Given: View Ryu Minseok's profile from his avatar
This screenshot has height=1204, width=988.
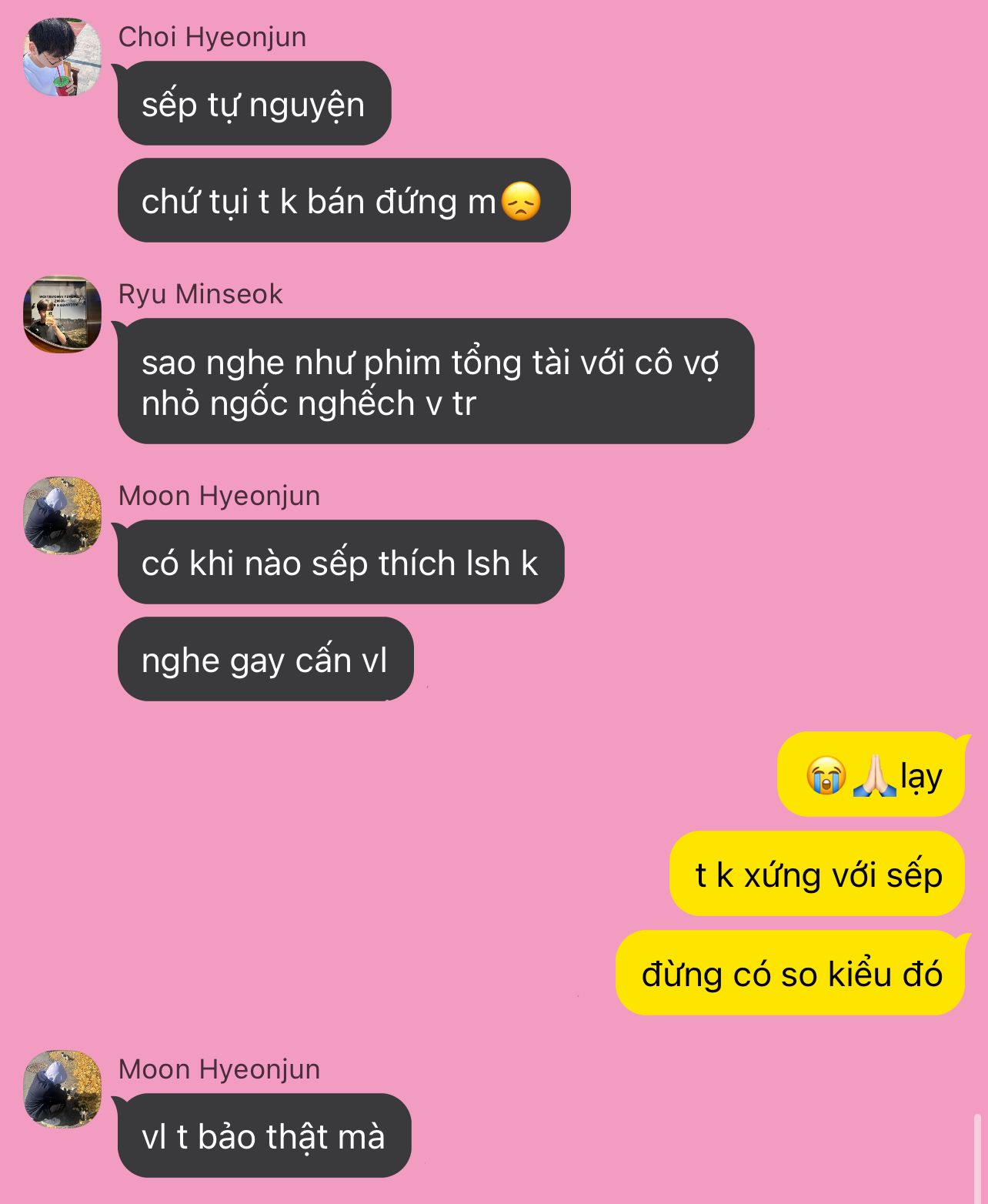Looking at the screenshot, I should pyautogui.click(x=62, y=314).
